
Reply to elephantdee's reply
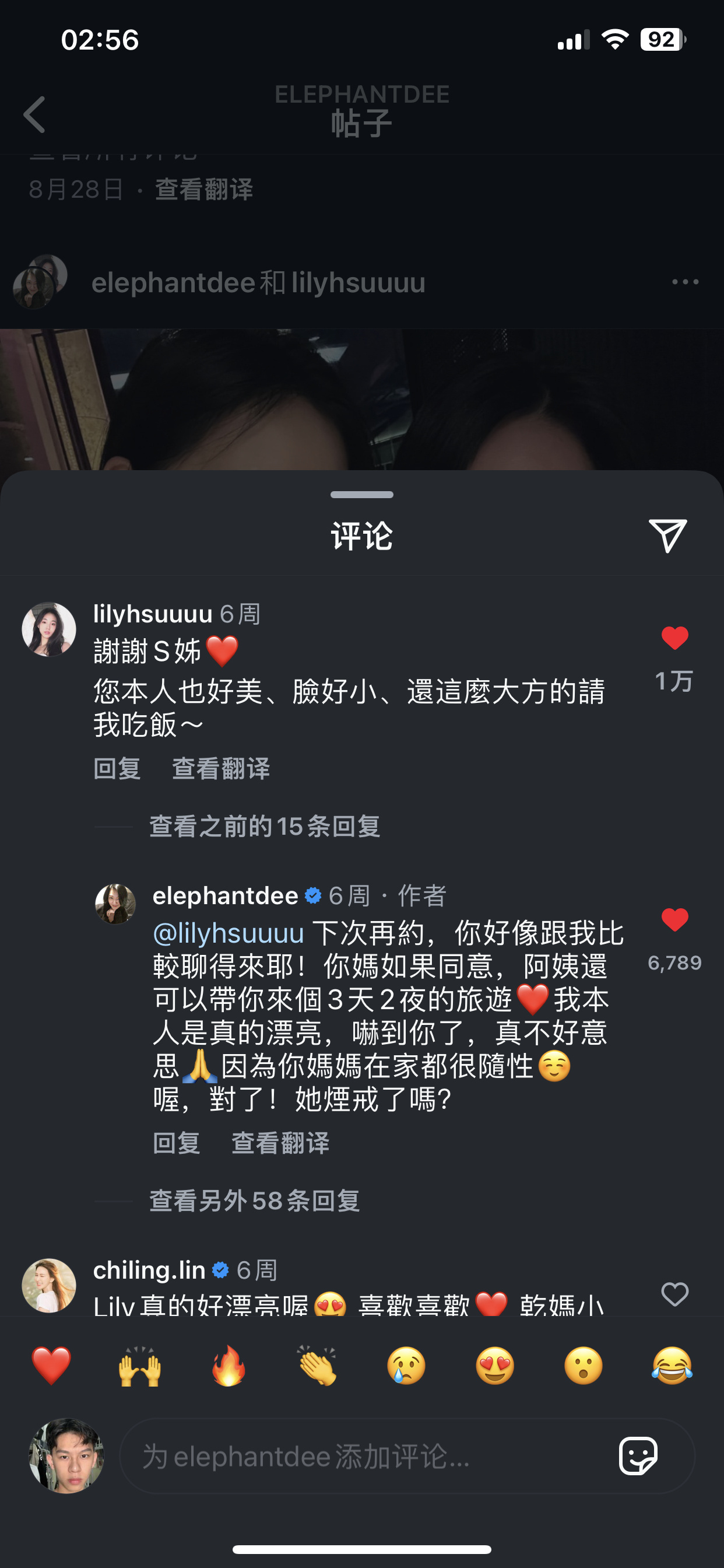tap(177, 1143)
